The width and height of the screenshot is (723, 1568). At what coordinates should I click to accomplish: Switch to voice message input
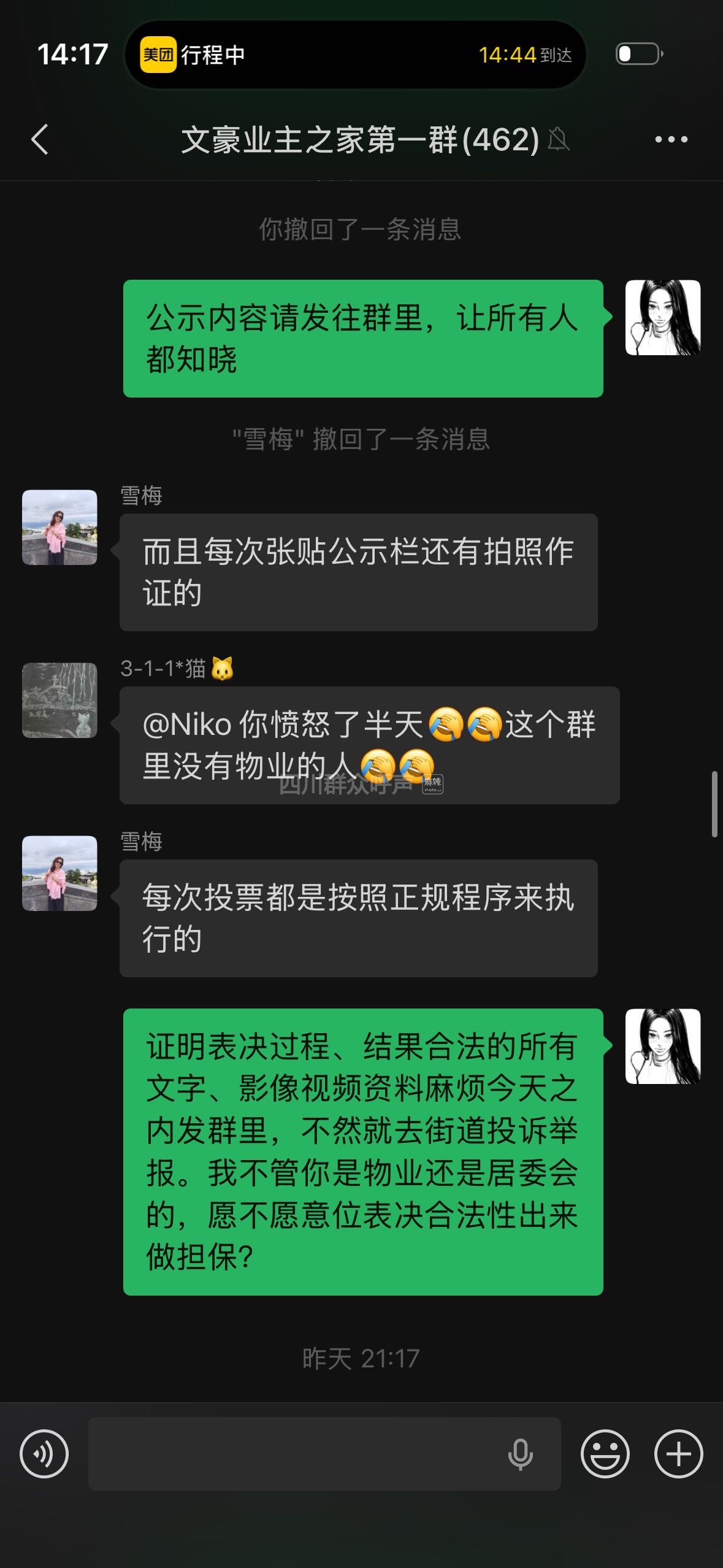(x=44, y=1453)
